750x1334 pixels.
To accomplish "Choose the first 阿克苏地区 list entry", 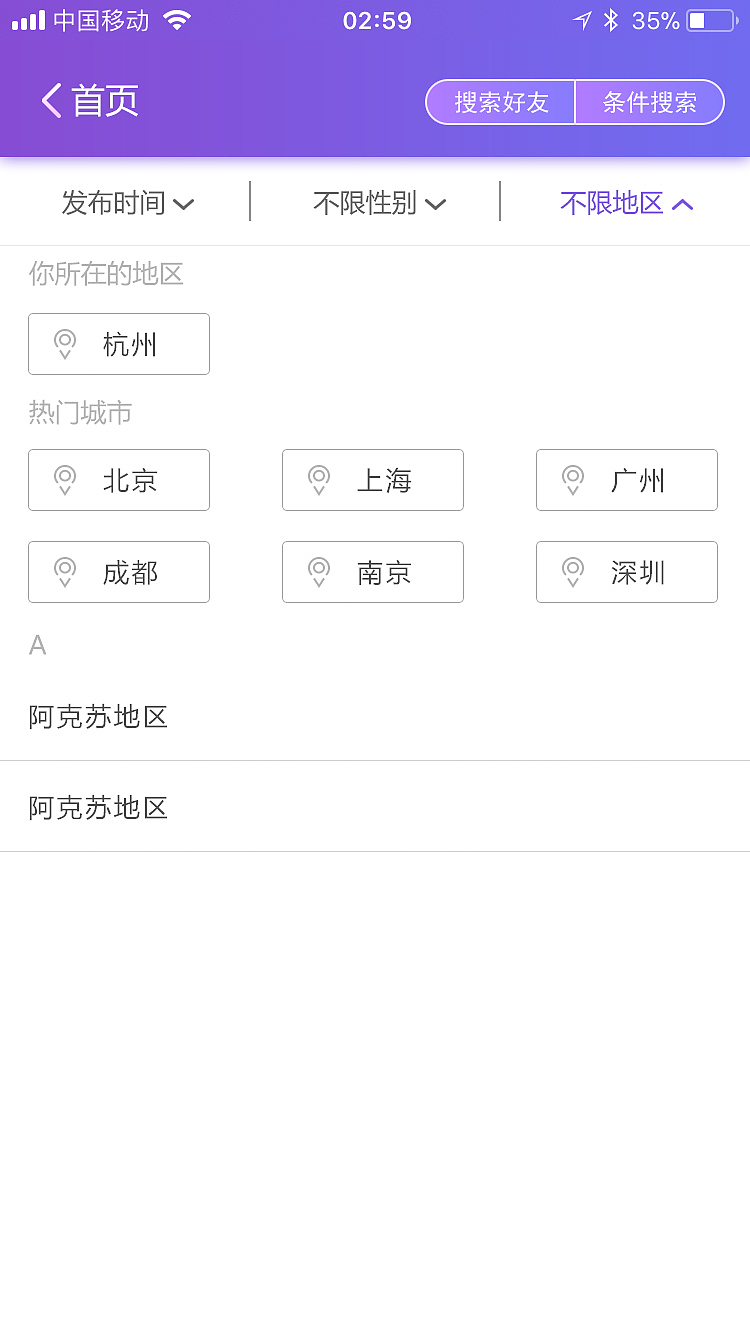I will [97, 717].
